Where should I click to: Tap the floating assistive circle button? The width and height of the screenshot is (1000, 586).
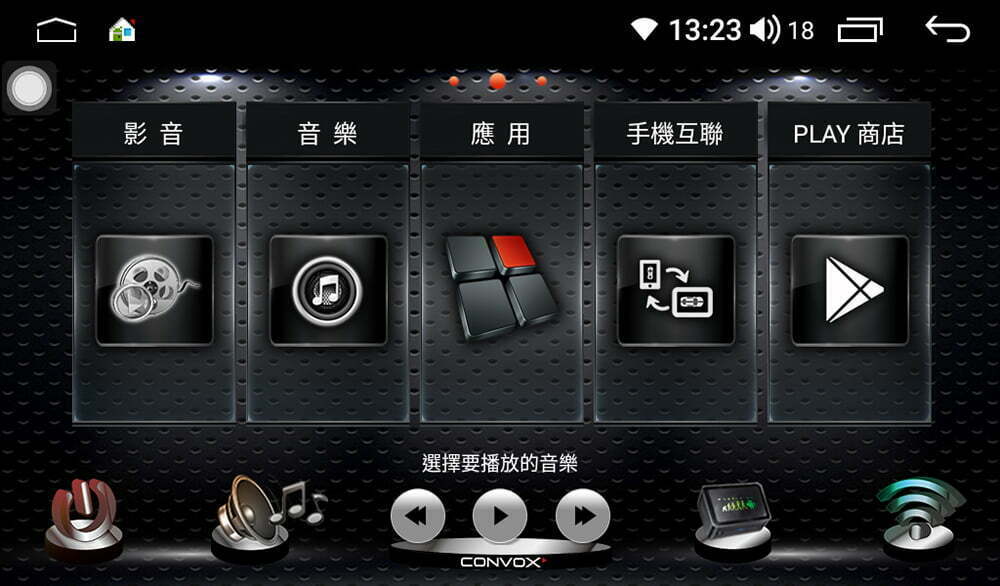(x=28, y=89)
